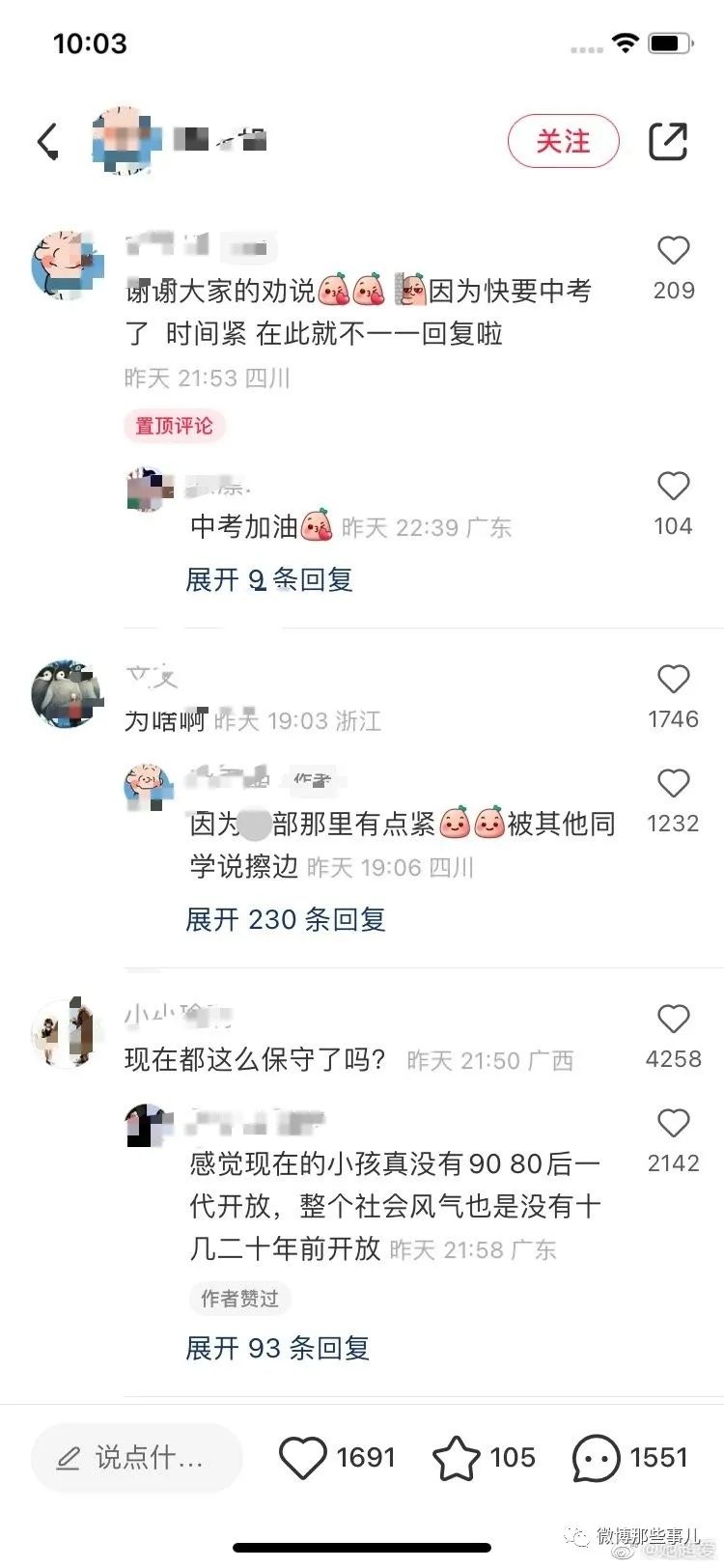Screen dimensions: 724x1568
Task: Open the post author's avatar in header
Action: click(124, 141)
